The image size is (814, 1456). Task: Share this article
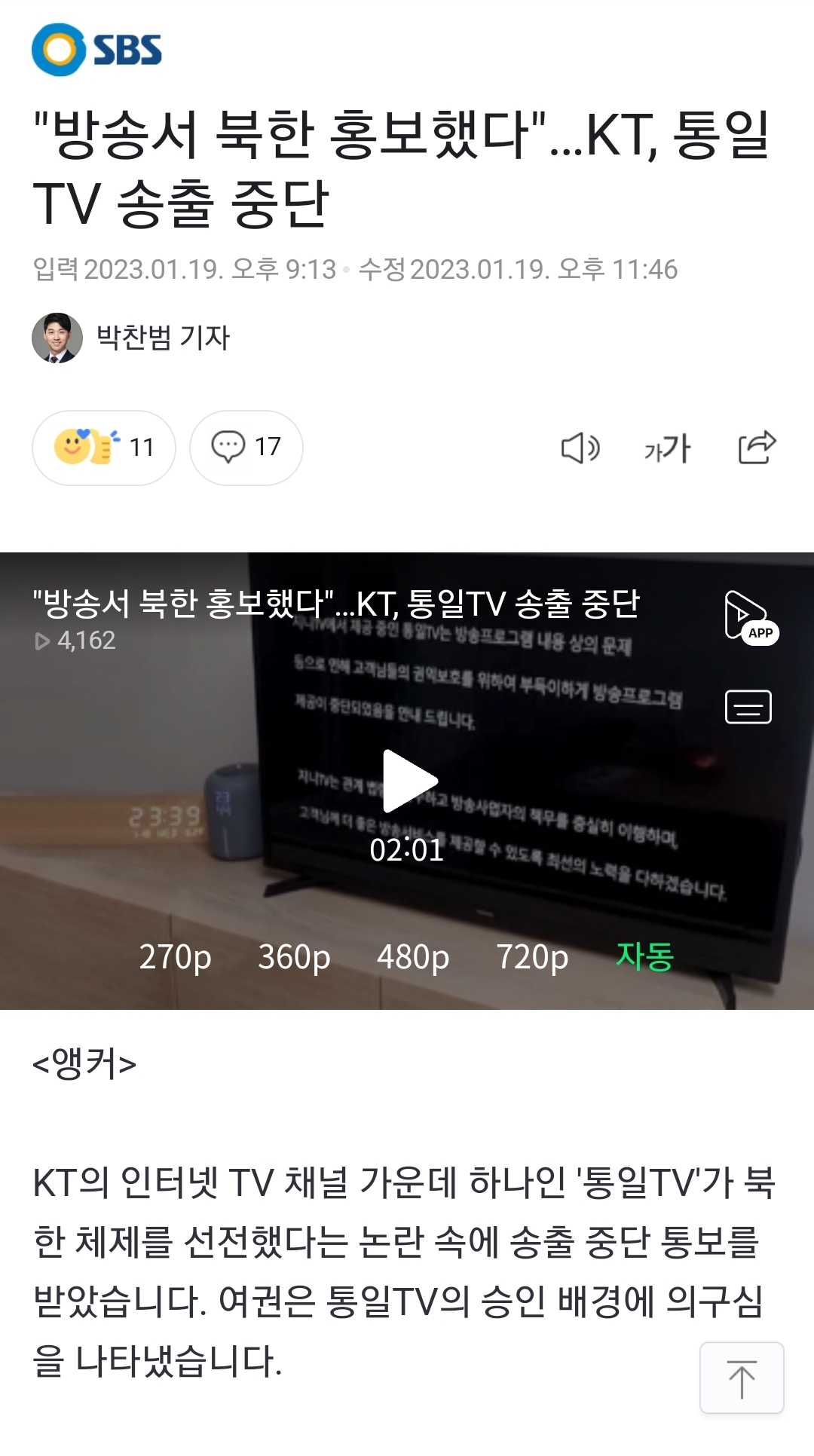click(757, 447)
